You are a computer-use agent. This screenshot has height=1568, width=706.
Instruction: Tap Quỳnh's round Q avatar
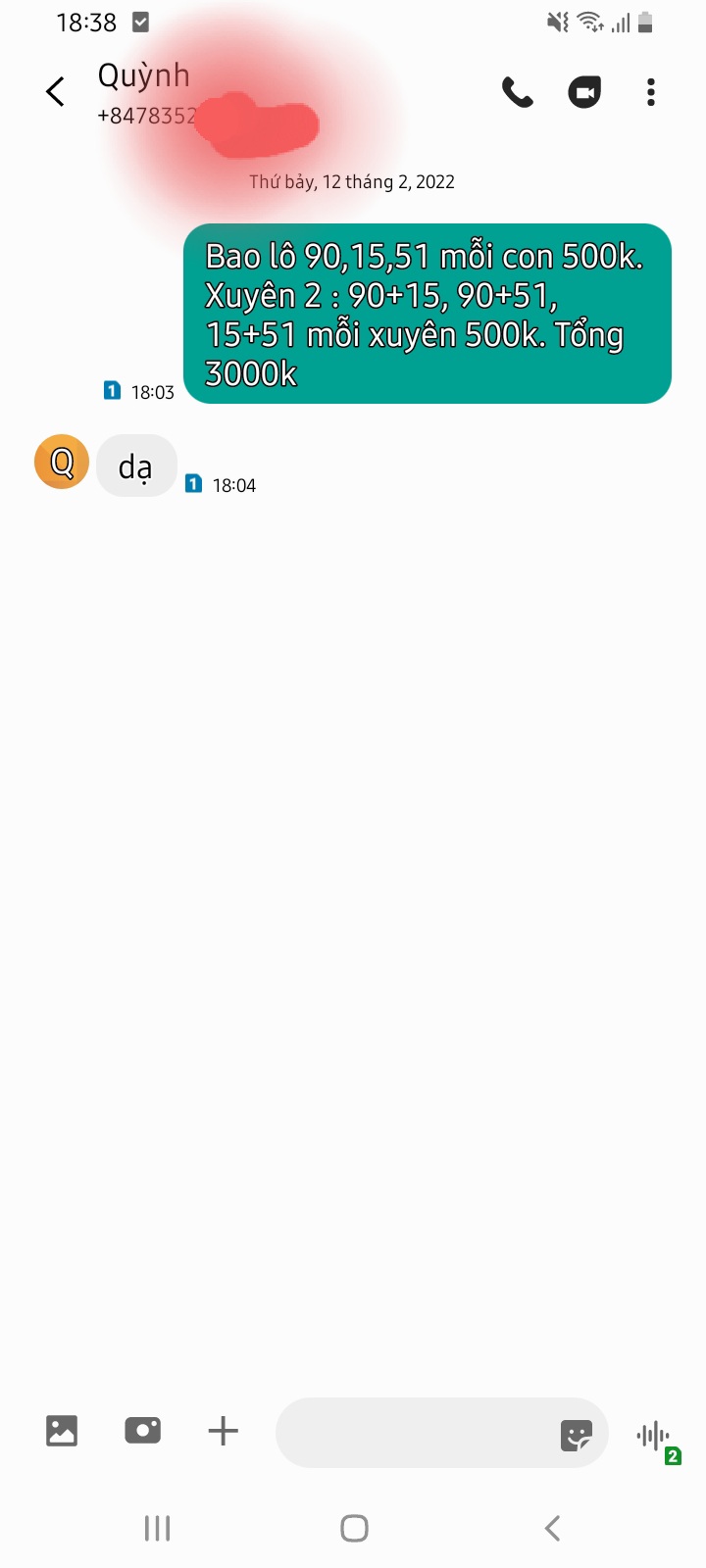[62, 462]
